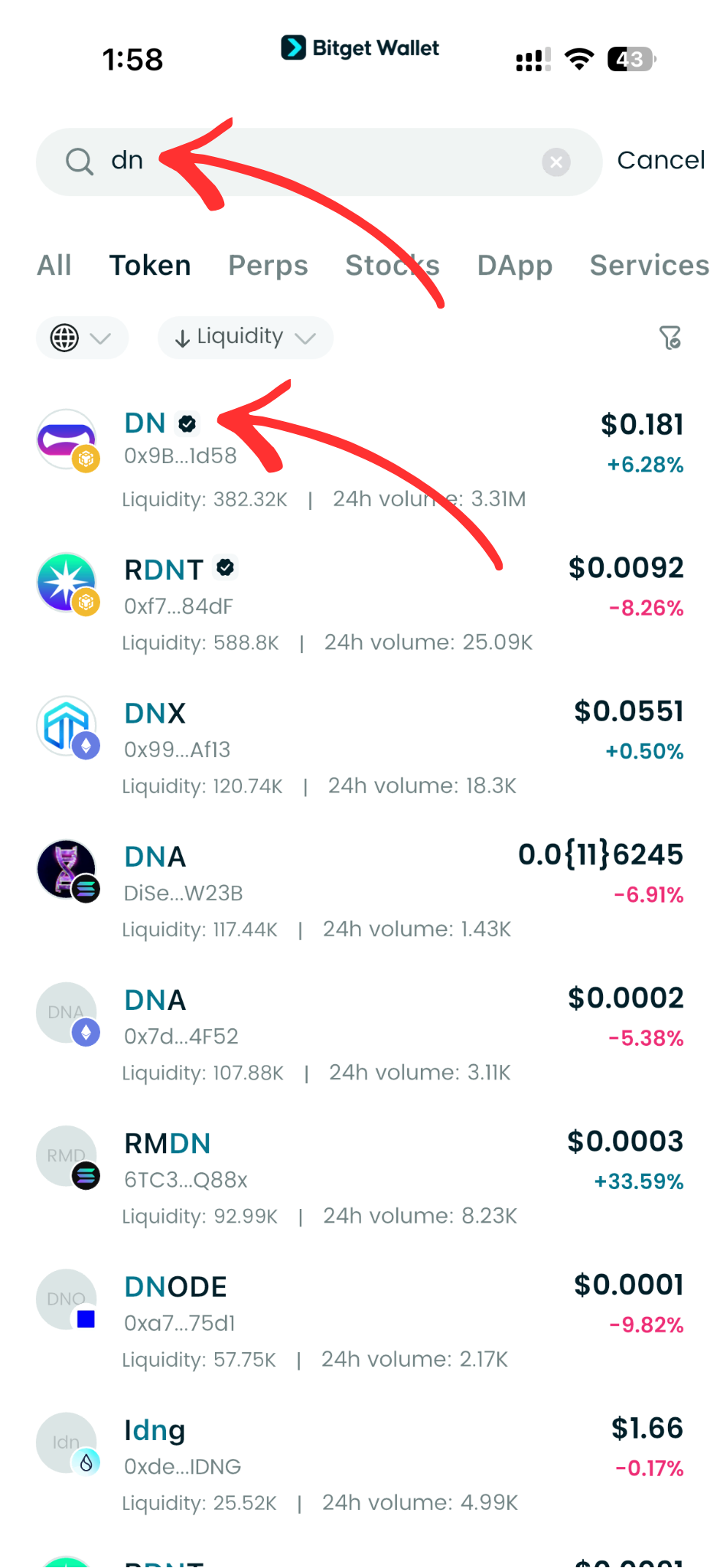Select the DApp filter tab

pyautogui.click(x=514, y=266)
